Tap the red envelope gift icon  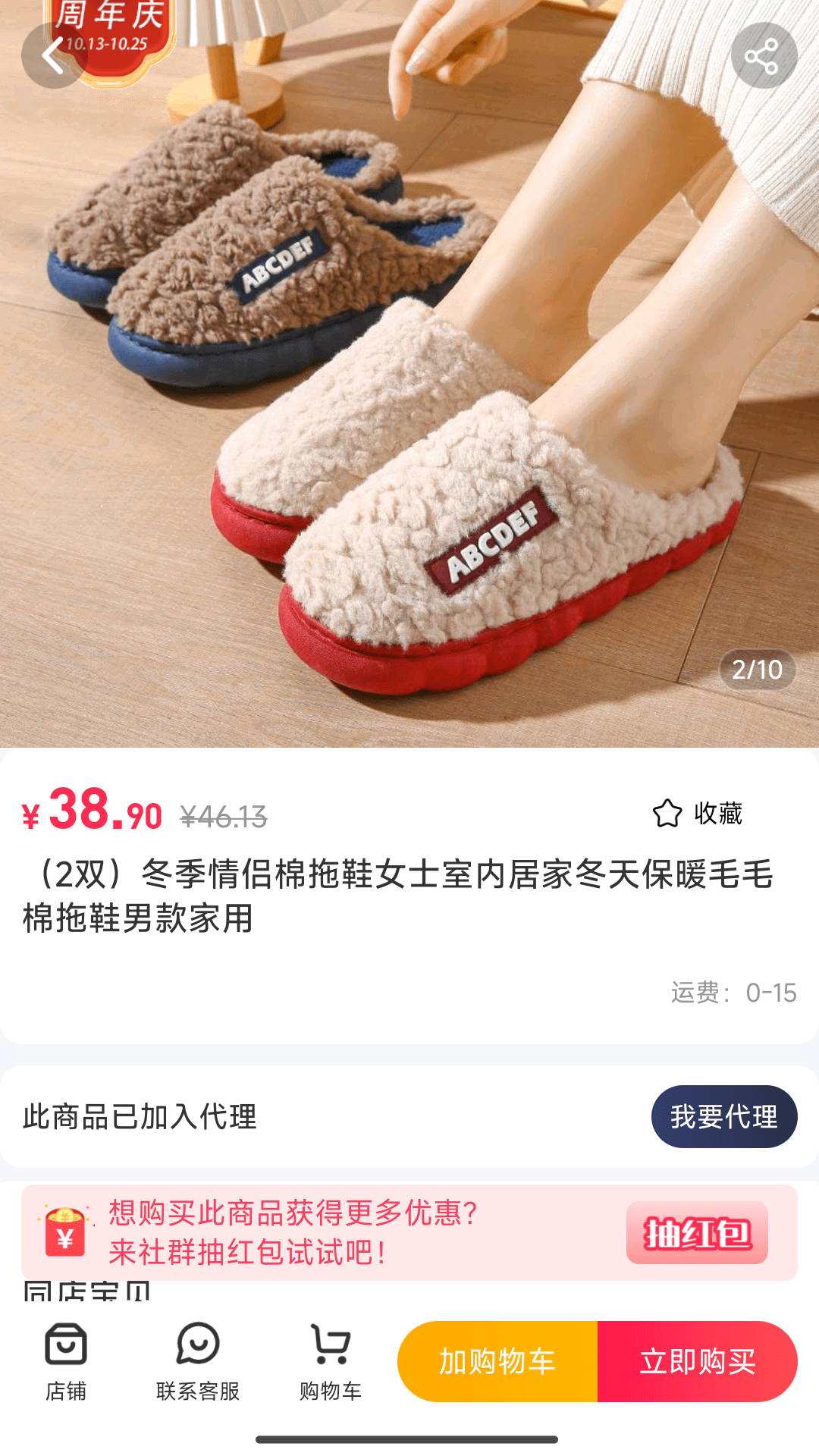click(x=64, y=1232)
